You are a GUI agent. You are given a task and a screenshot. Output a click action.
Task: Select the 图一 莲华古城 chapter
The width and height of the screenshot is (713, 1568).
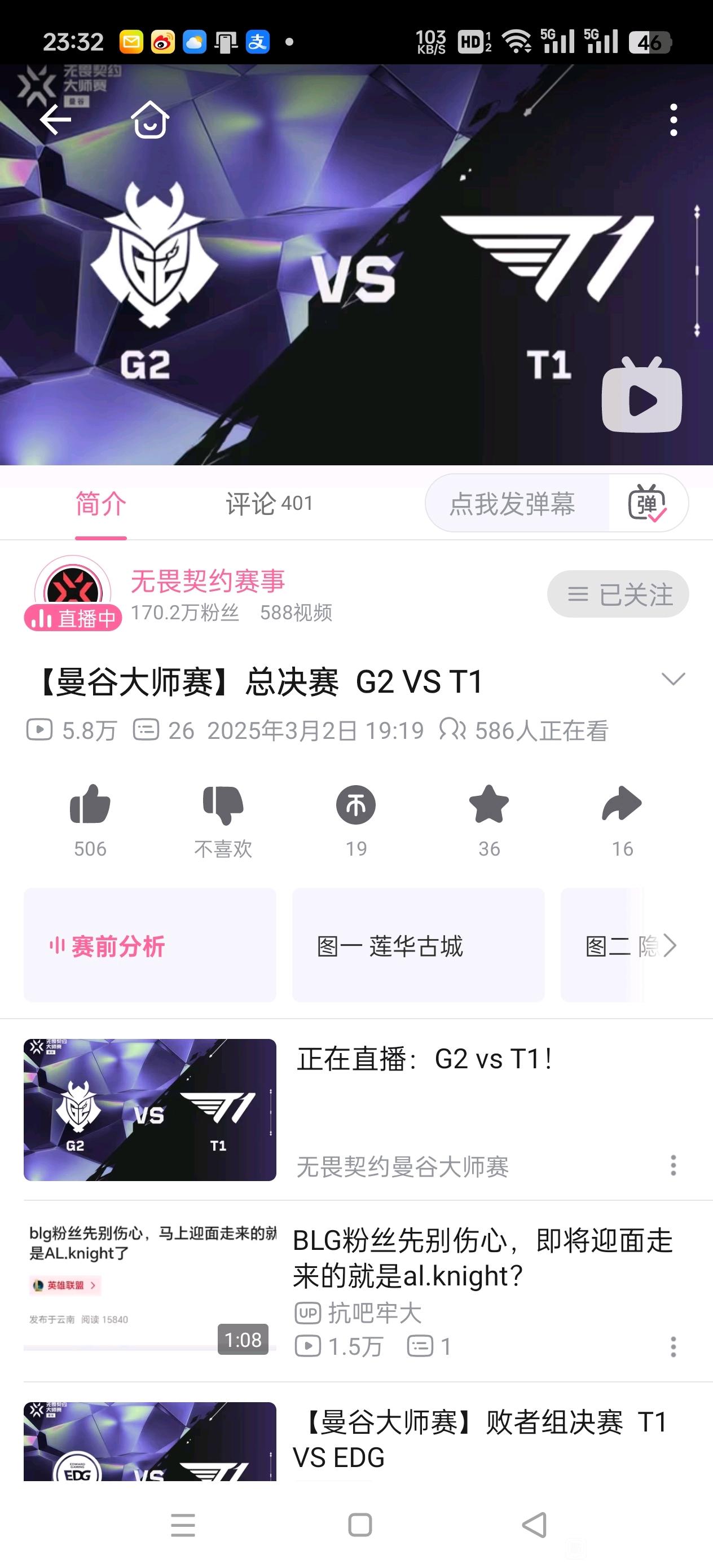click(x=419, y=945)
